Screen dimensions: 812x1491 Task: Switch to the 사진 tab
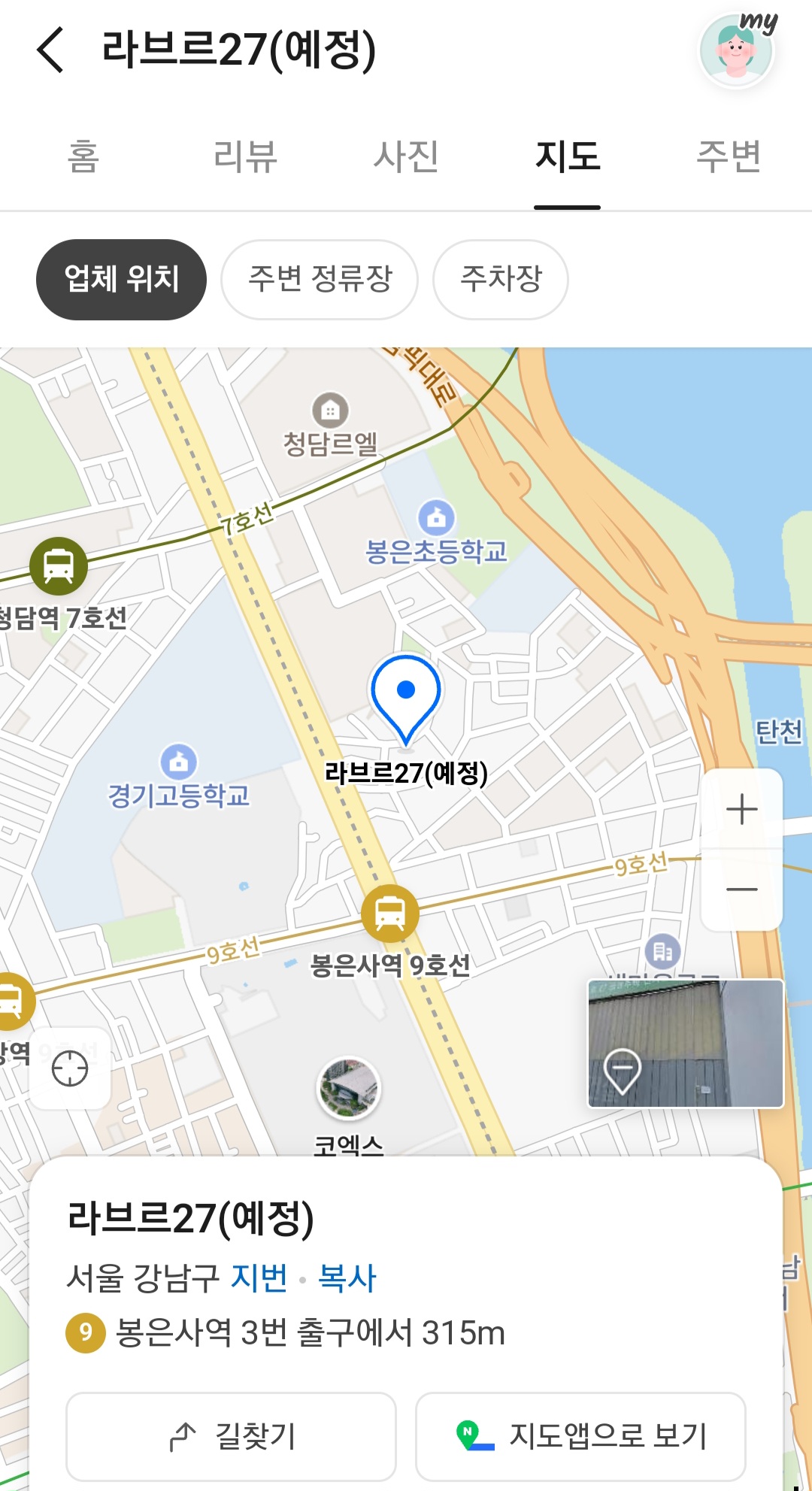(406, 157)
